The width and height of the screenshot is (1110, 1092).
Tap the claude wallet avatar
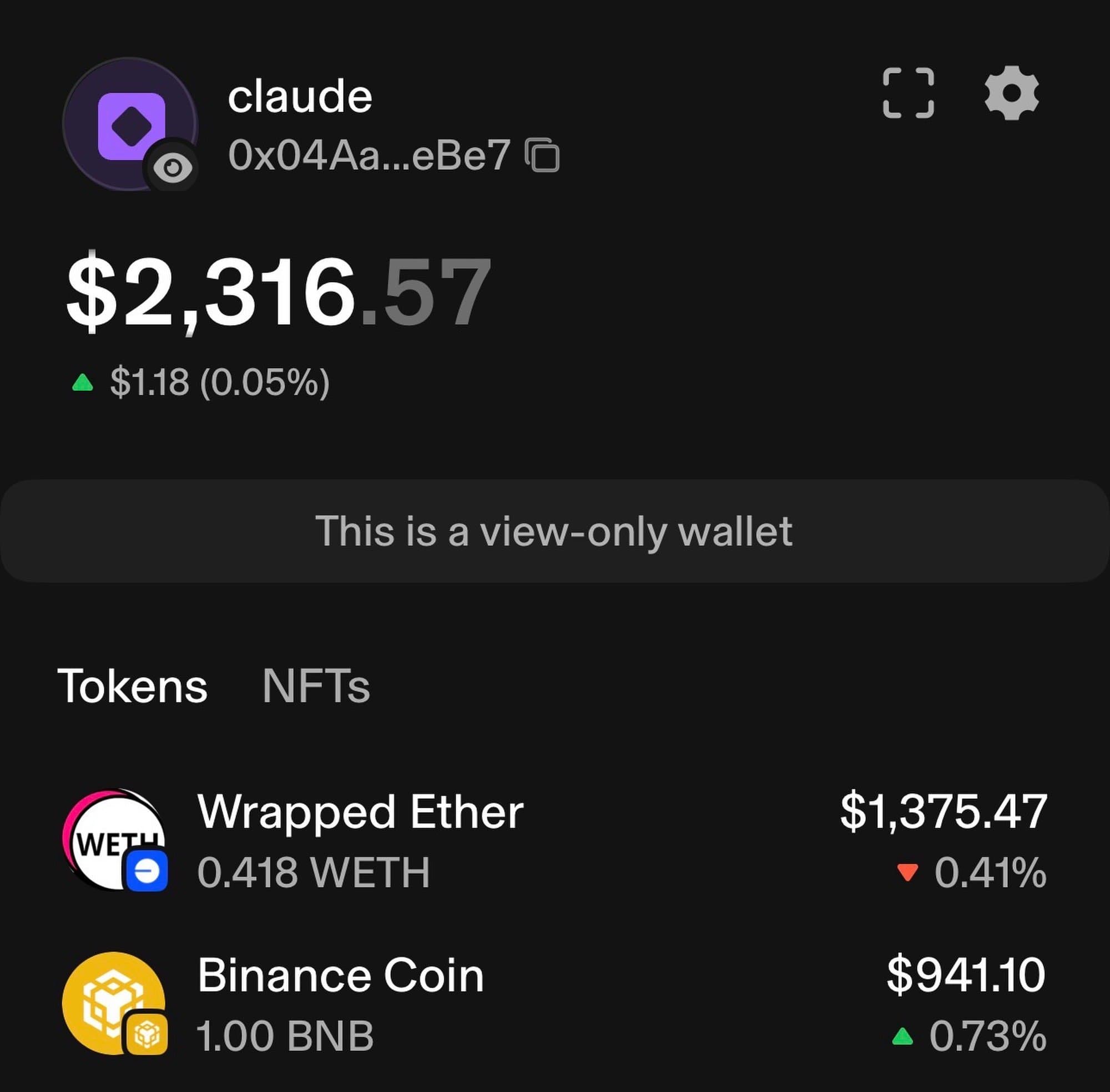pos(131,125)
